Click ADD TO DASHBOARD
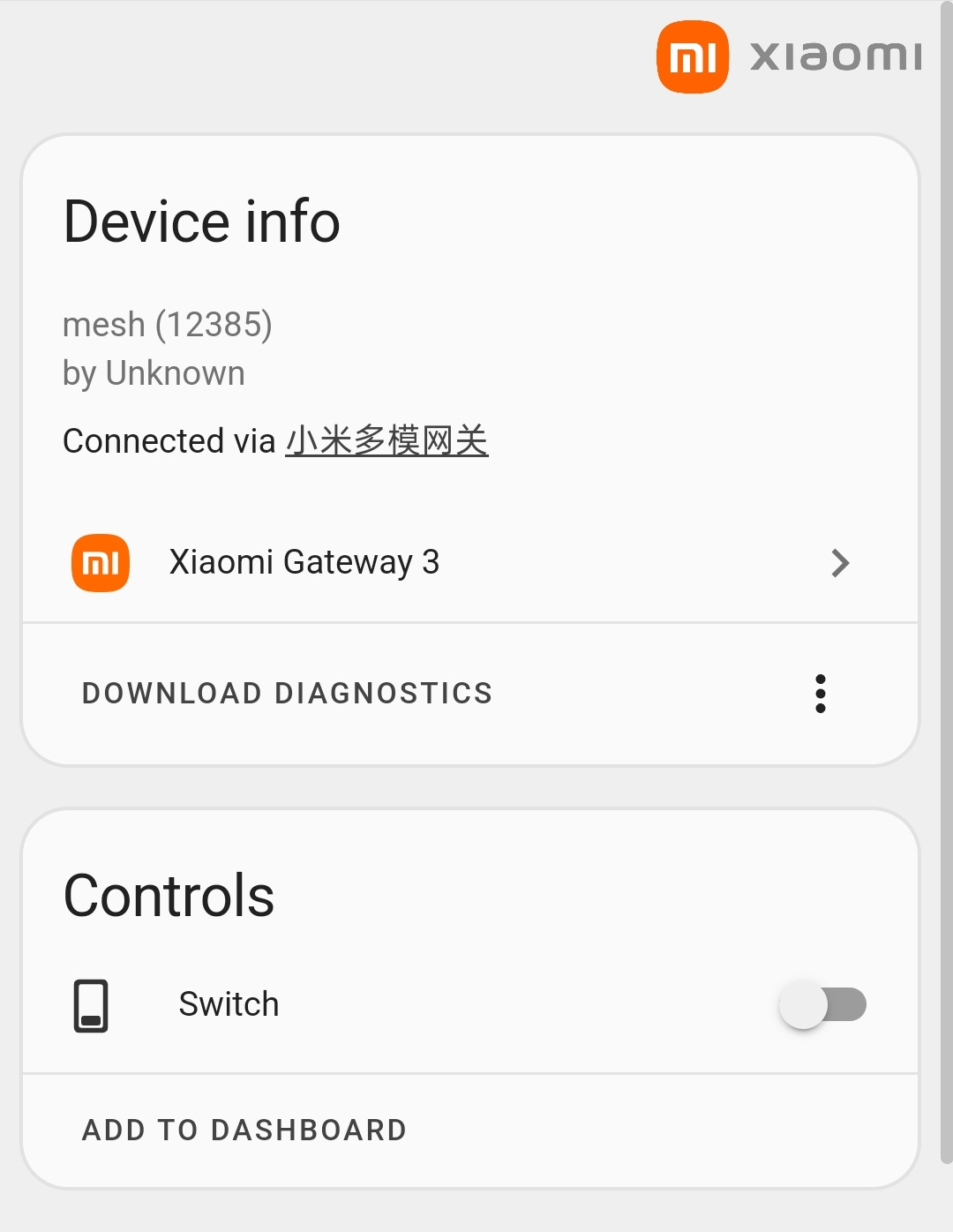Screen dimensions: 953x1232 [244, 1129]
